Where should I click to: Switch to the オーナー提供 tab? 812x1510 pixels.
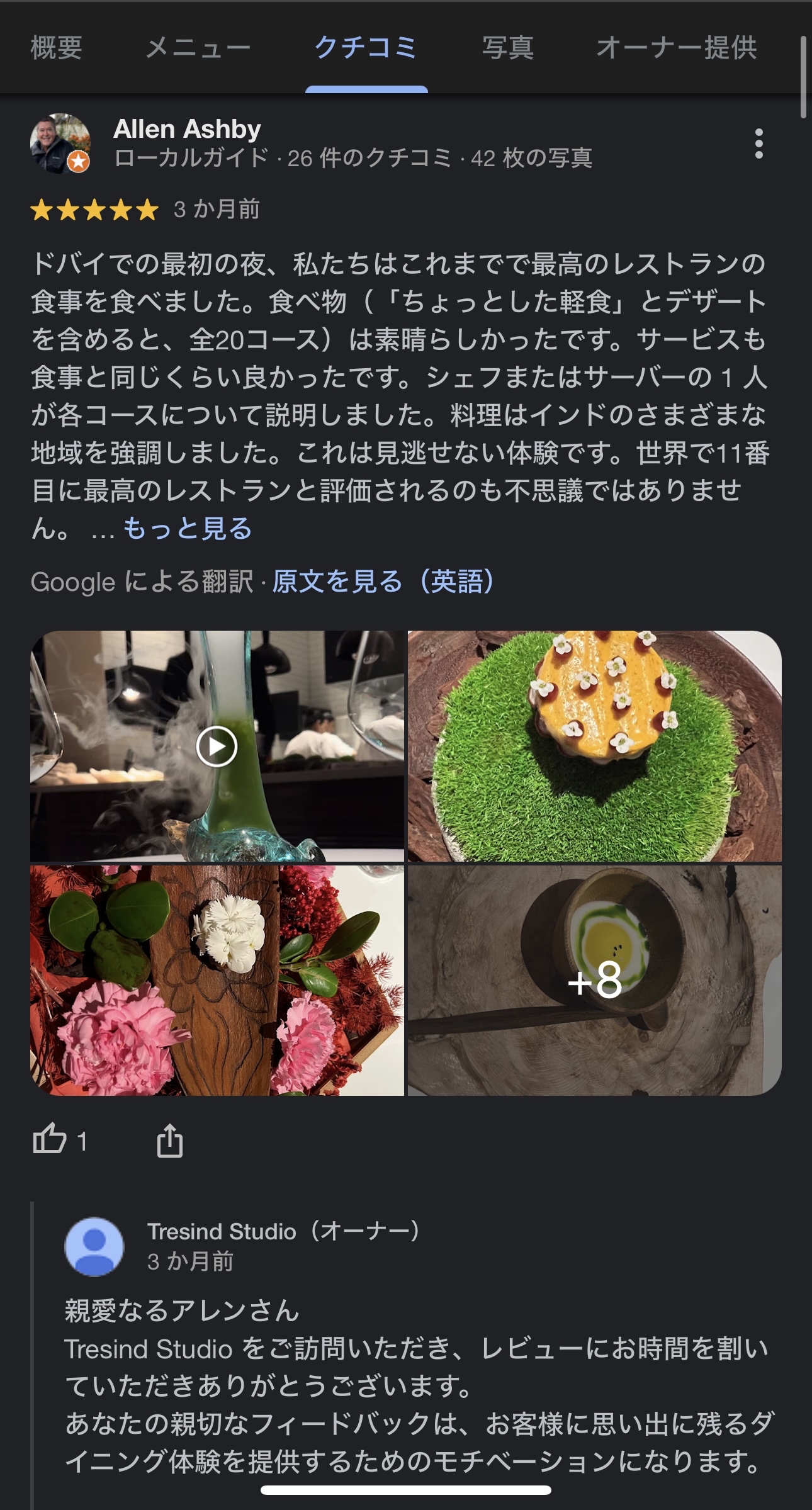click(x=676, y=48)
